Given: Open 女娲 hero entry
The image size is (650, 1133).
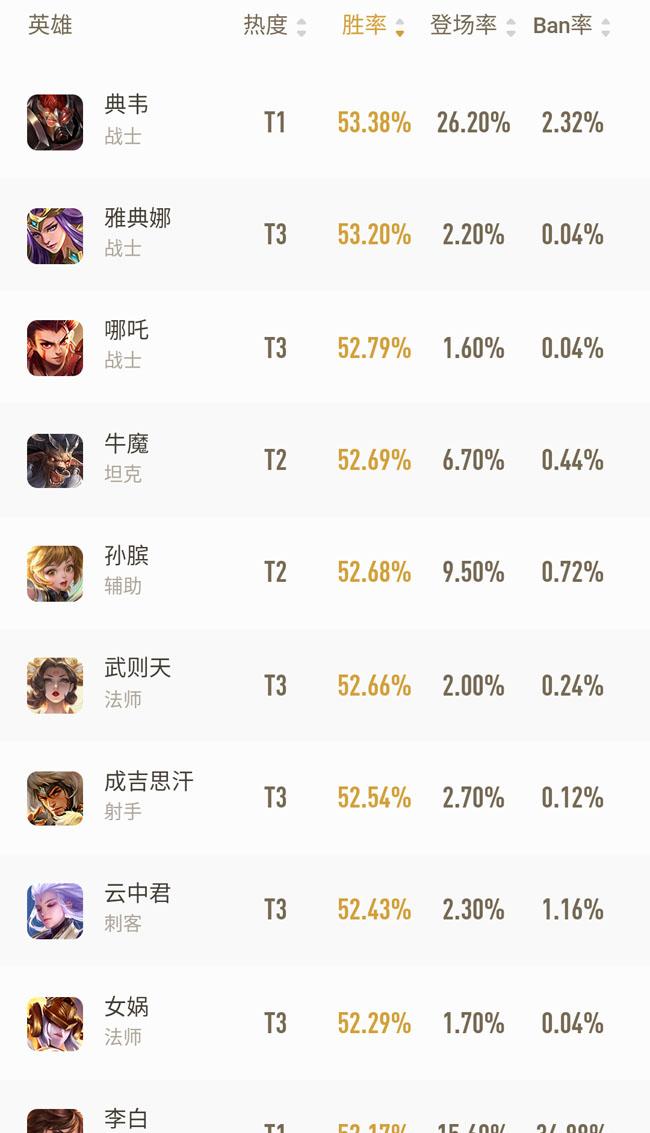Looking at the screenshot, I should [126, 1022].
